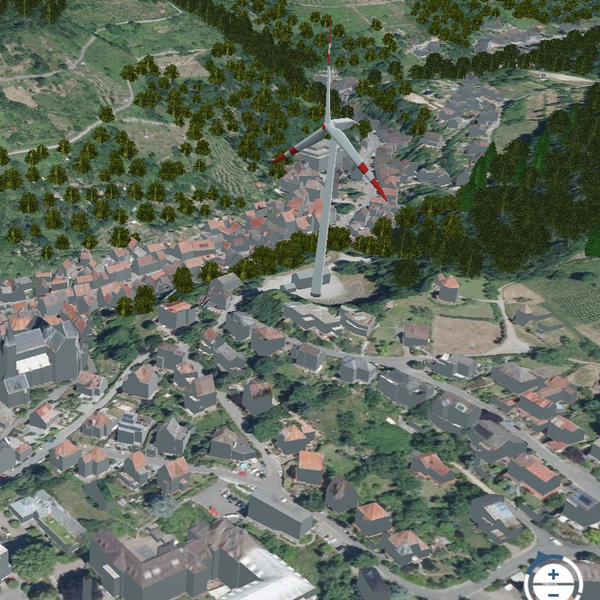Zoom in with the plus button
Viewport: 600px width, 600px height.
point(553,574)
